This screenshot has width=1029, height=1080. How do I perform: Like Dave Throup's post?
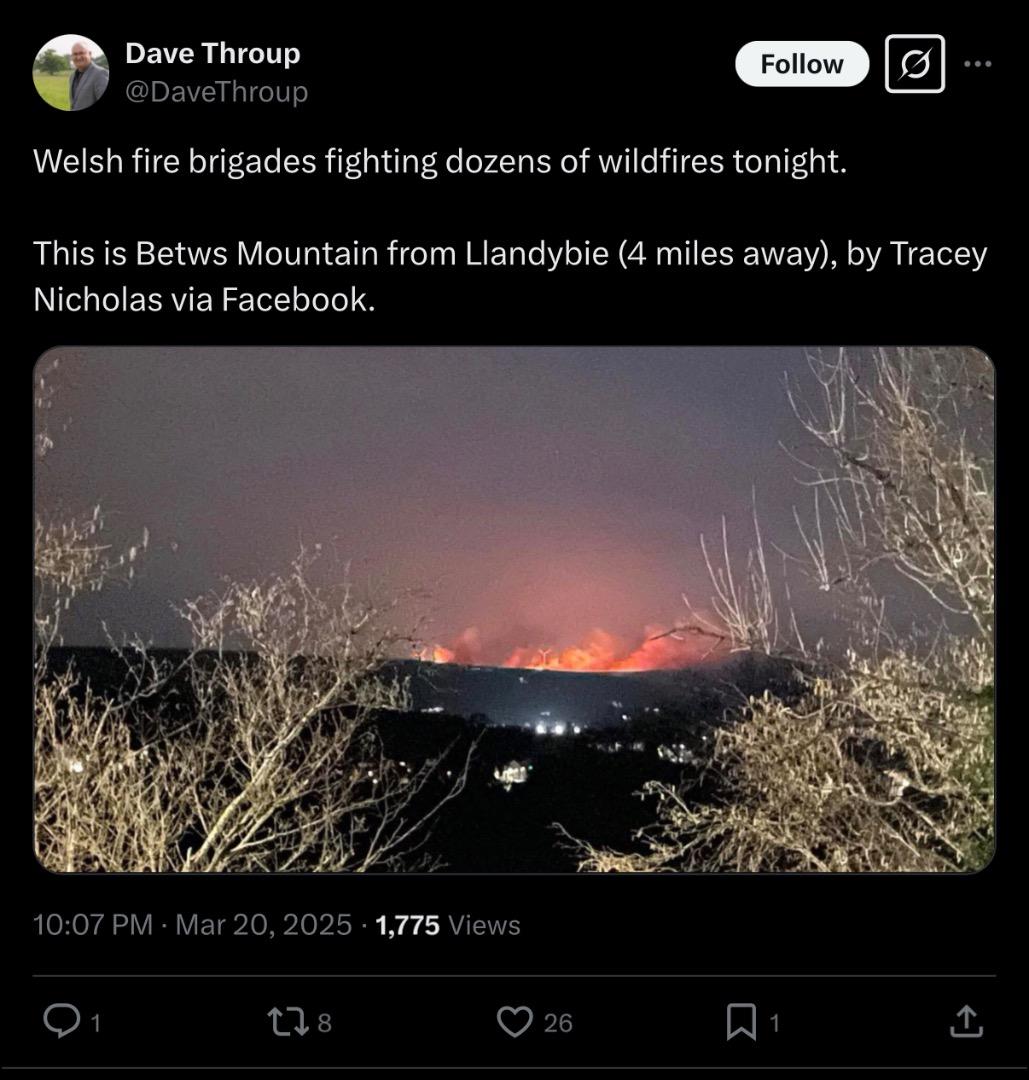pyautogui.click(x=515, y=1021)
